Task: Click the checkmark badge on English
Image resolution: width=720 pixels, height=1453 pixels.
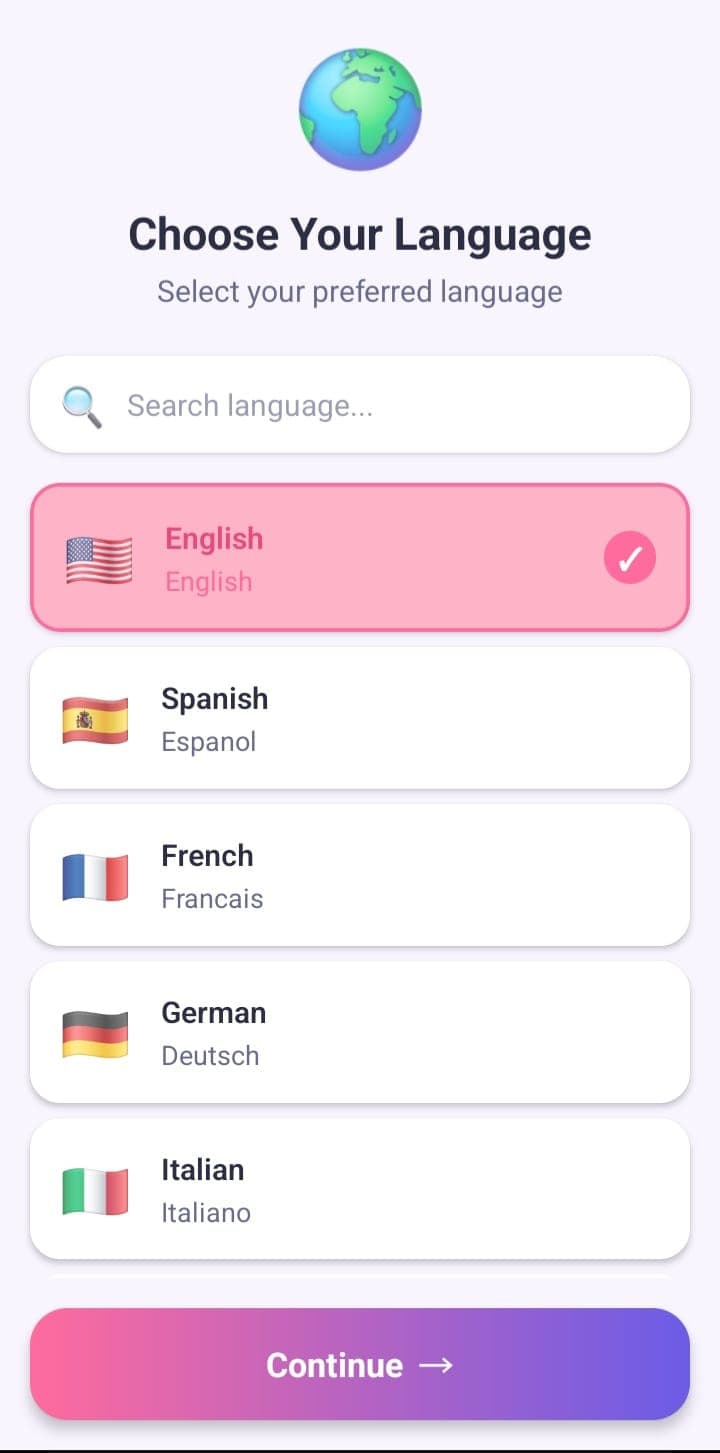Action: click(x=629, y=558)
